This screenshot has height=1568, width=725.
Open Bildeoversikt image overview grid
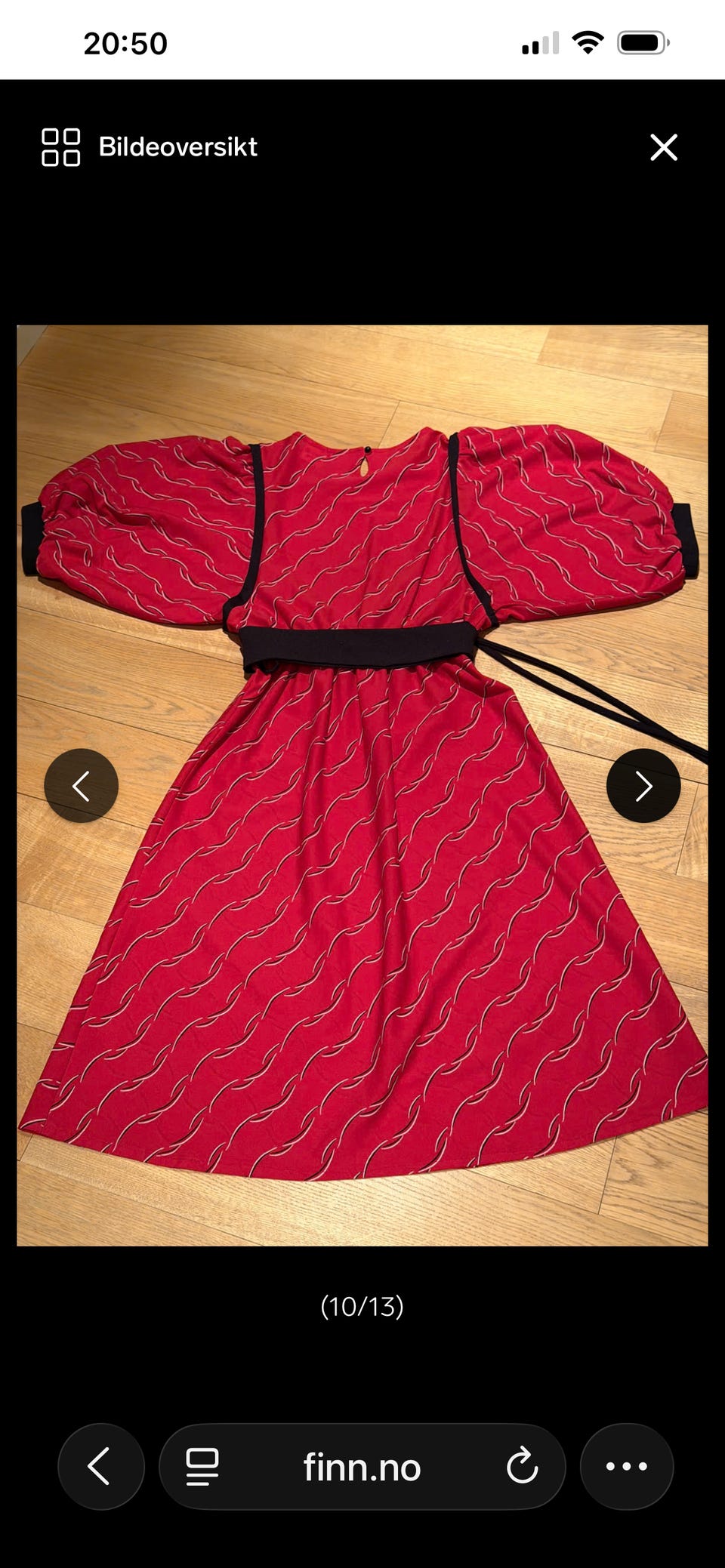click(x=150, y=147)
